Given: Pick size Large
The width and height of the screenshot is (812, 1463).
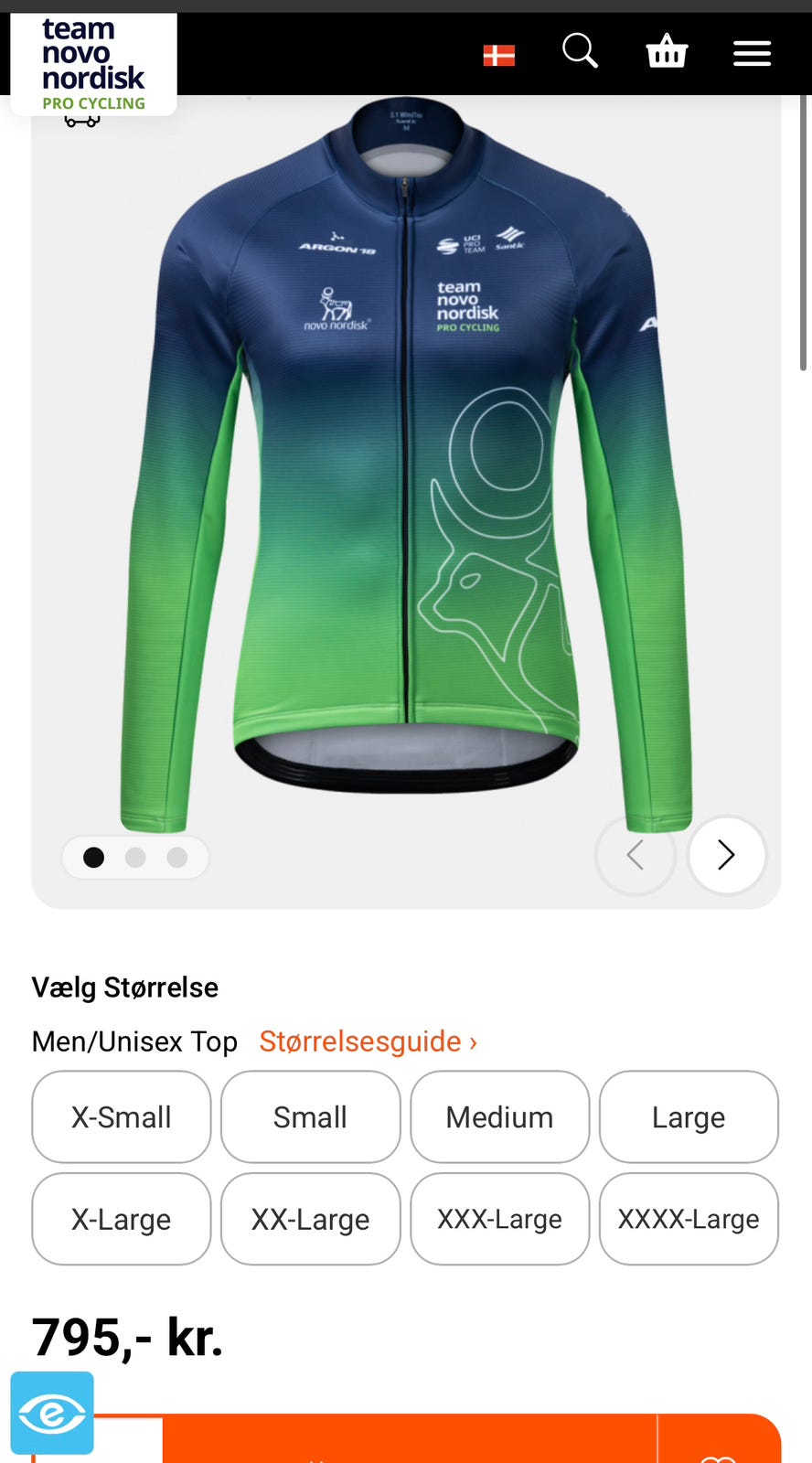Looking at the screenshot, I should click(x=689, y=1117).
